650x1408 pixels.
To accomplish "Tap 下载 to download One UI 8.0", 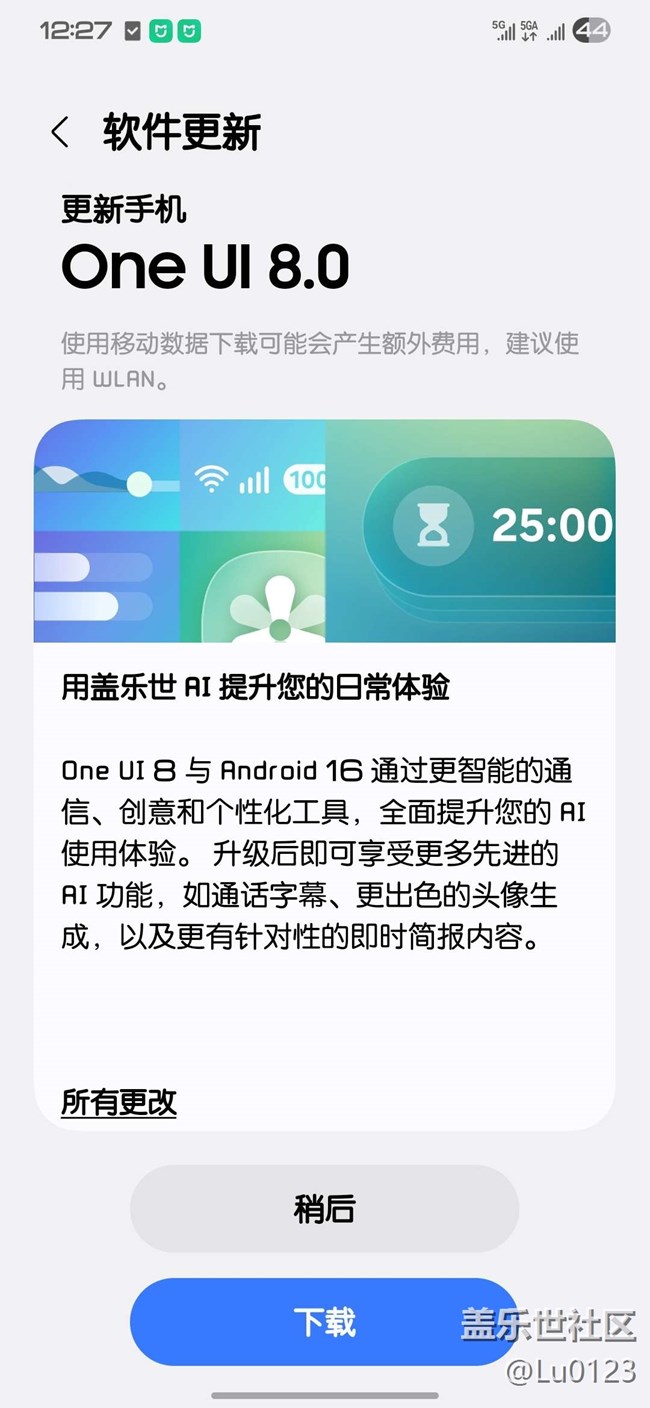I will coord(324,1321).
